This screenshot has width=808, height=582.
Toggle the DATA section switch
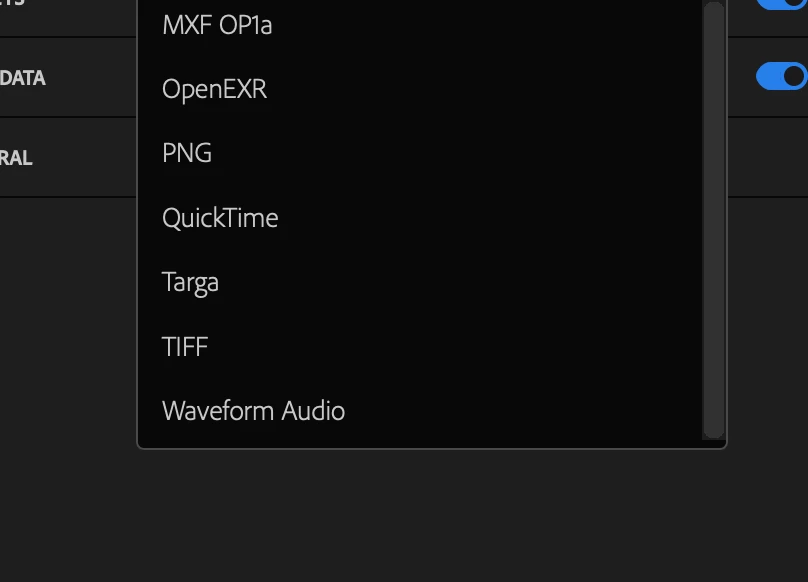(x=782, y=76)
